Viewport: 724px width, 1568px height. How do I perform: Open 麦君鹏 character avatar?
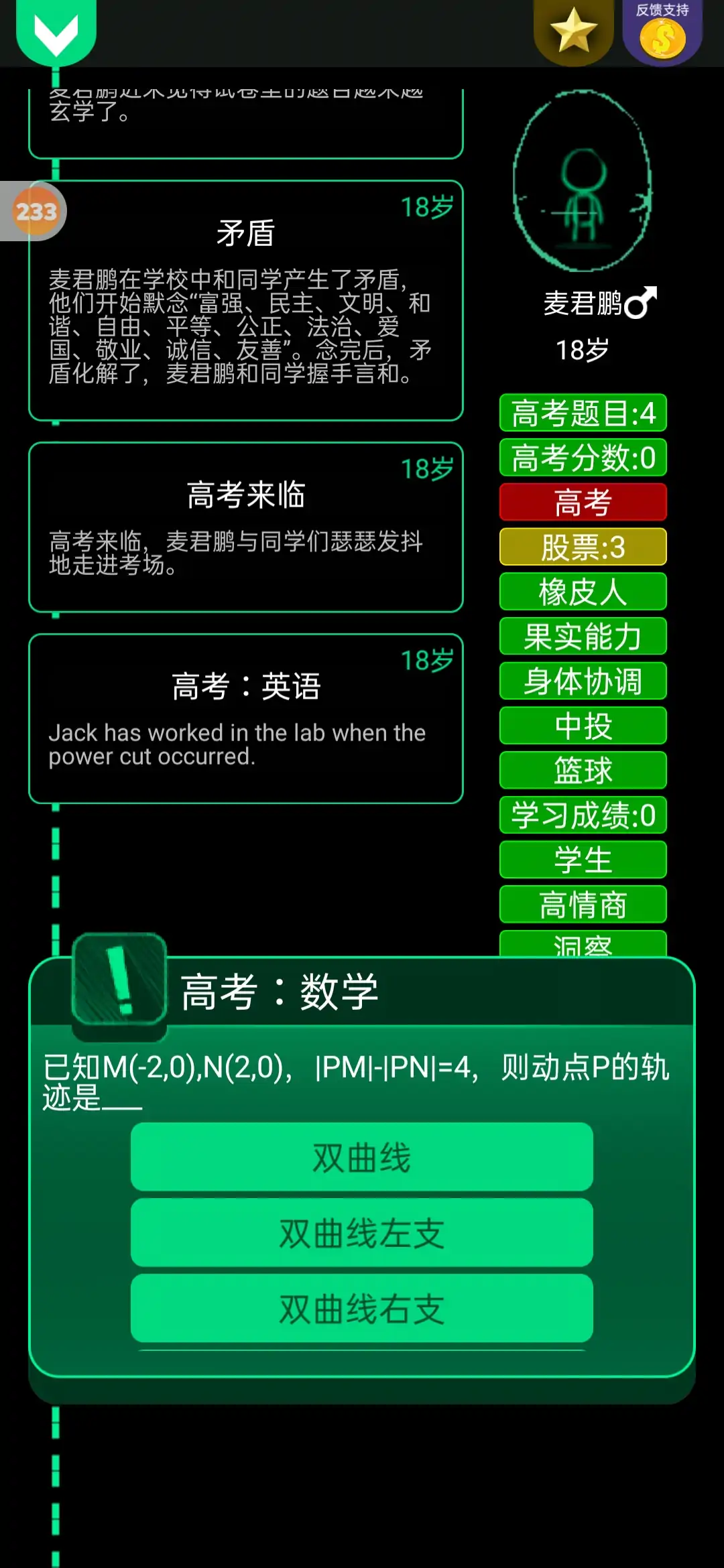click(582, 182)
